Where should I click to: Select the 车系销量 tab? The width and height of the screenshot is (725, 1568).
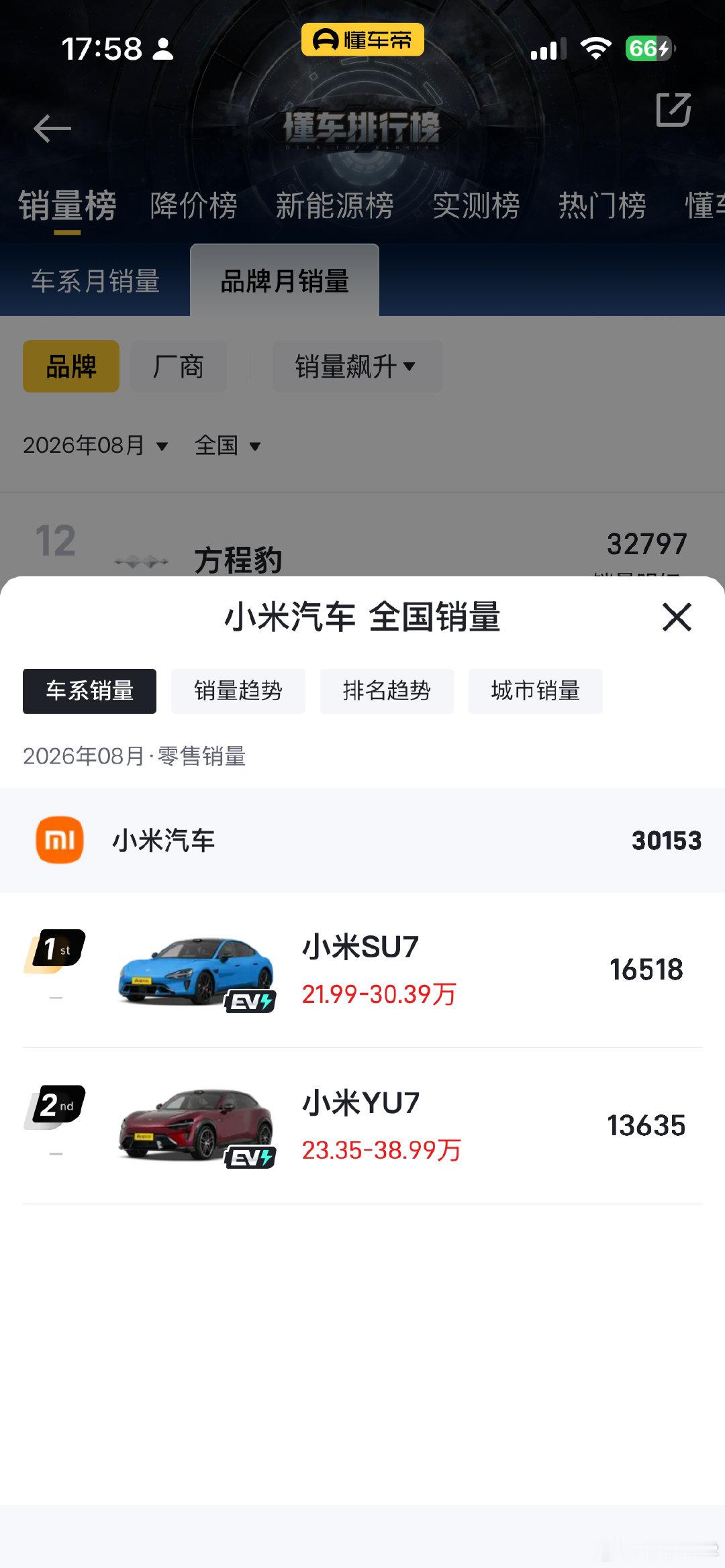[89, 691]
